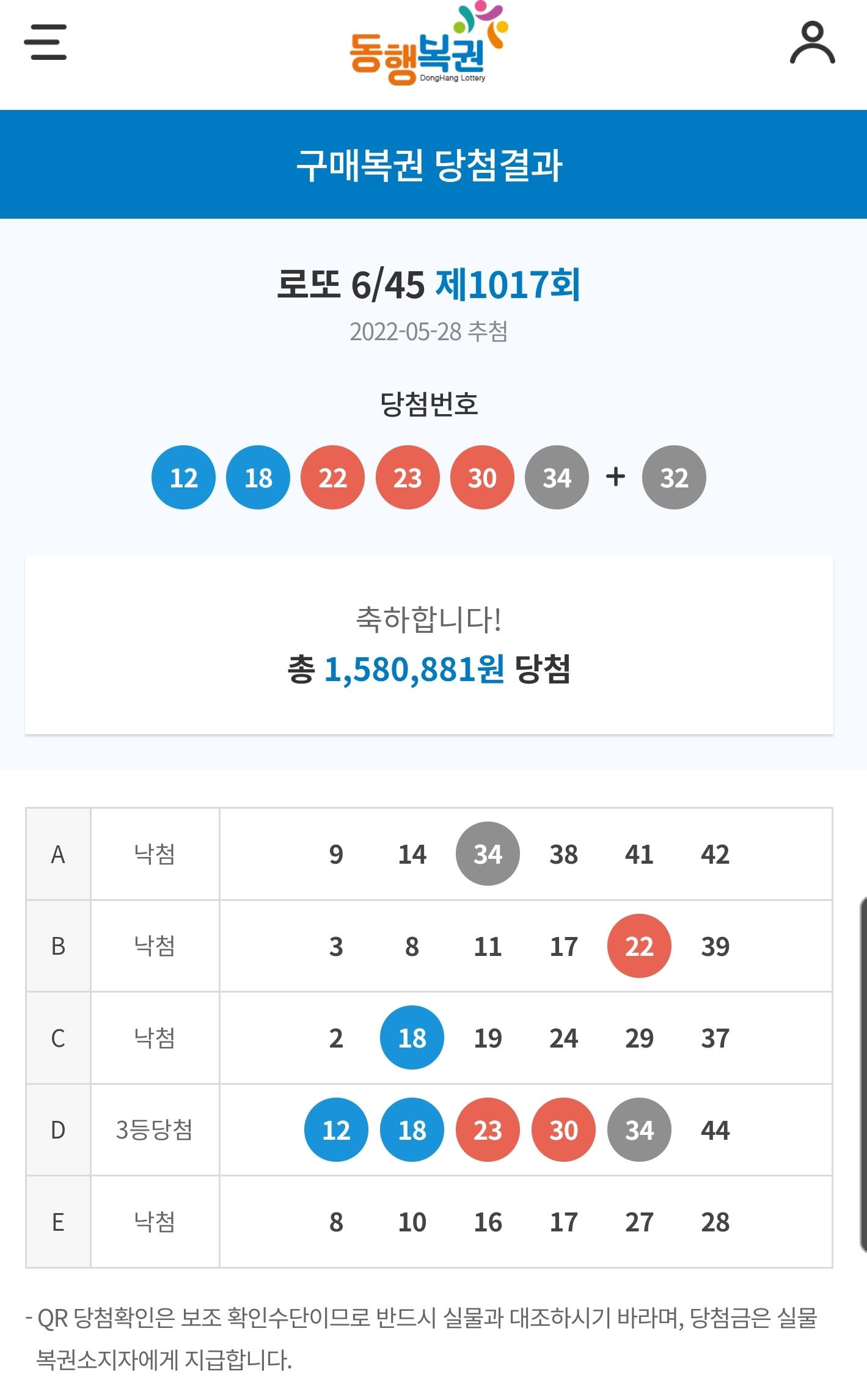The image size is (867, 1400).
Task: Open the user profile icon
Action: pos(812,42)
